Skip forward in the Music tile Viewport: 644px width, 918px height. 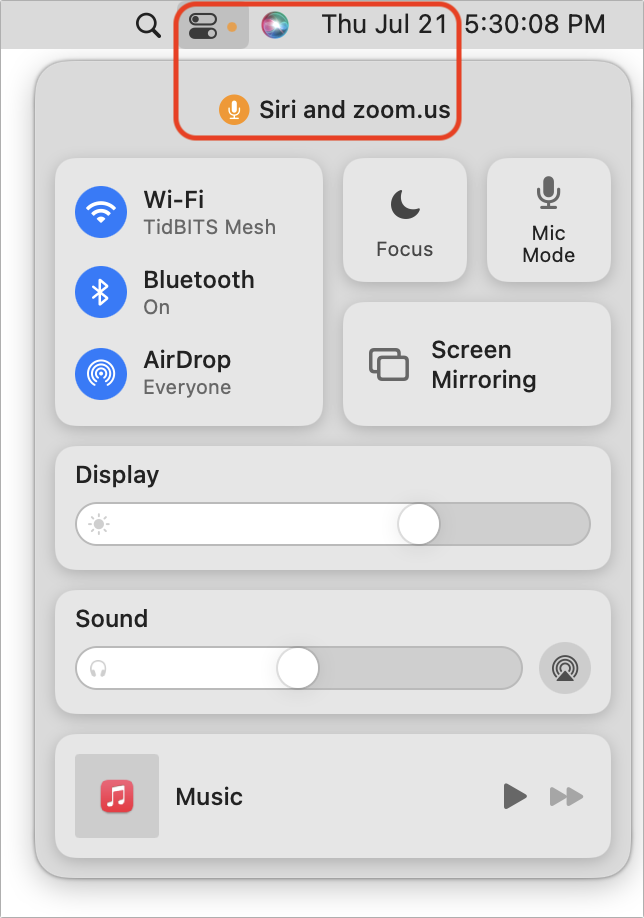click(566, 797)
